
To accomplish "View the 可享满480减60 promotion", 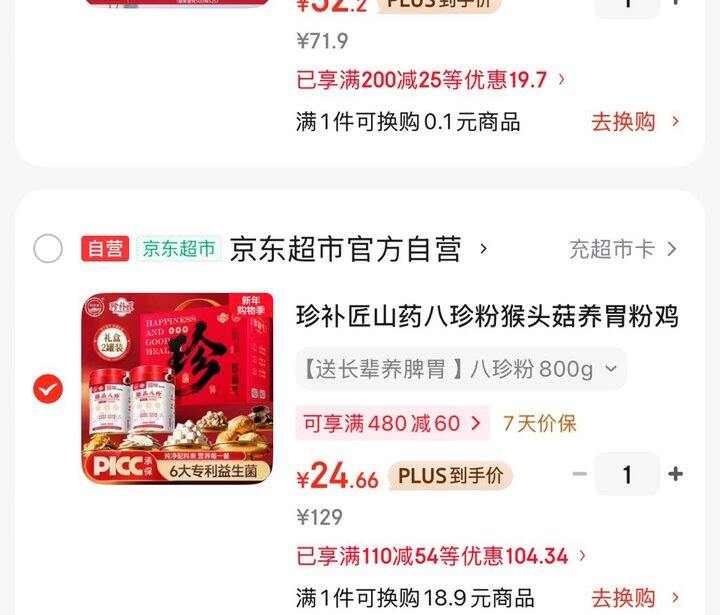I will click(x=392, y=423).
